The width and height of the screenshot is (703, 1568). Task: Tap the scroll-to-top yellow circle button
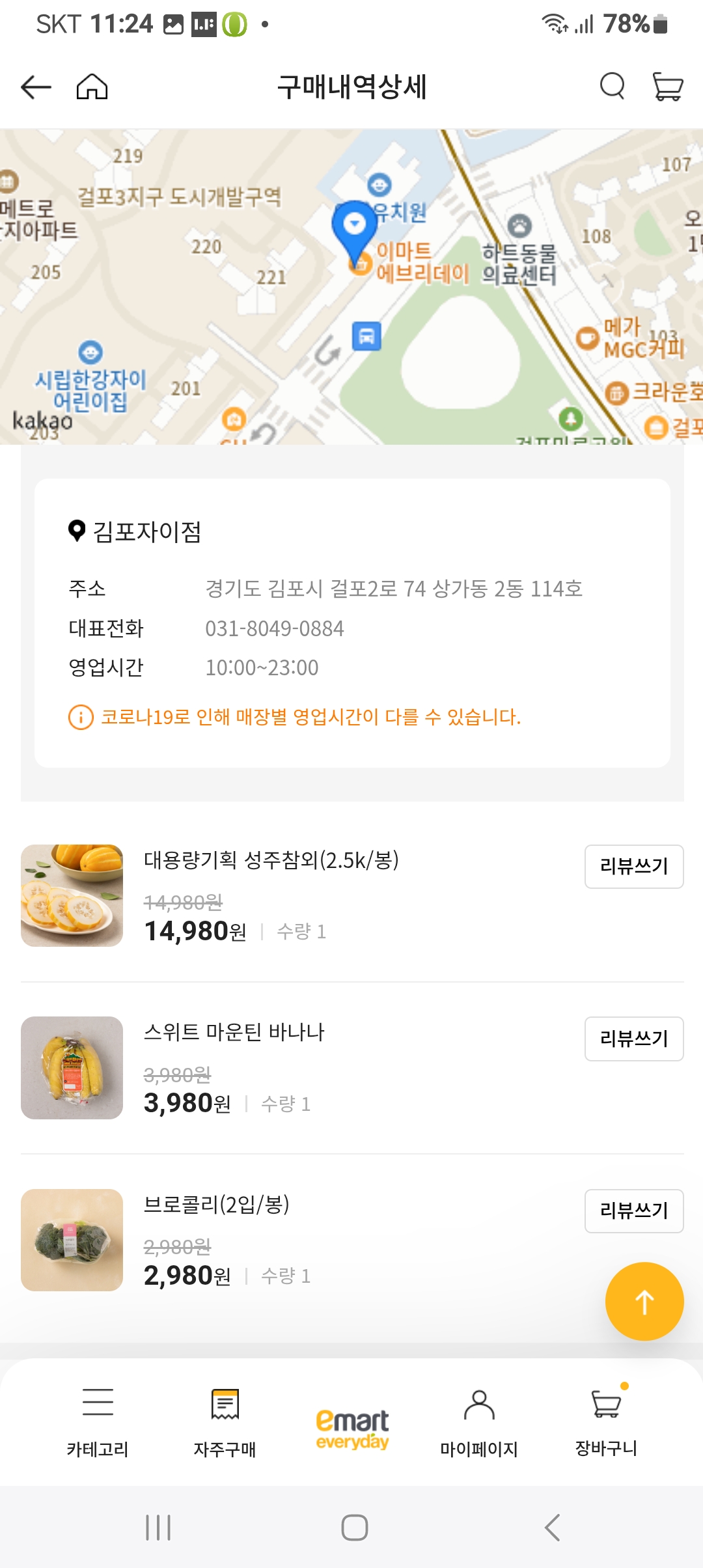pyautogui.click(x=644, y=1300)
